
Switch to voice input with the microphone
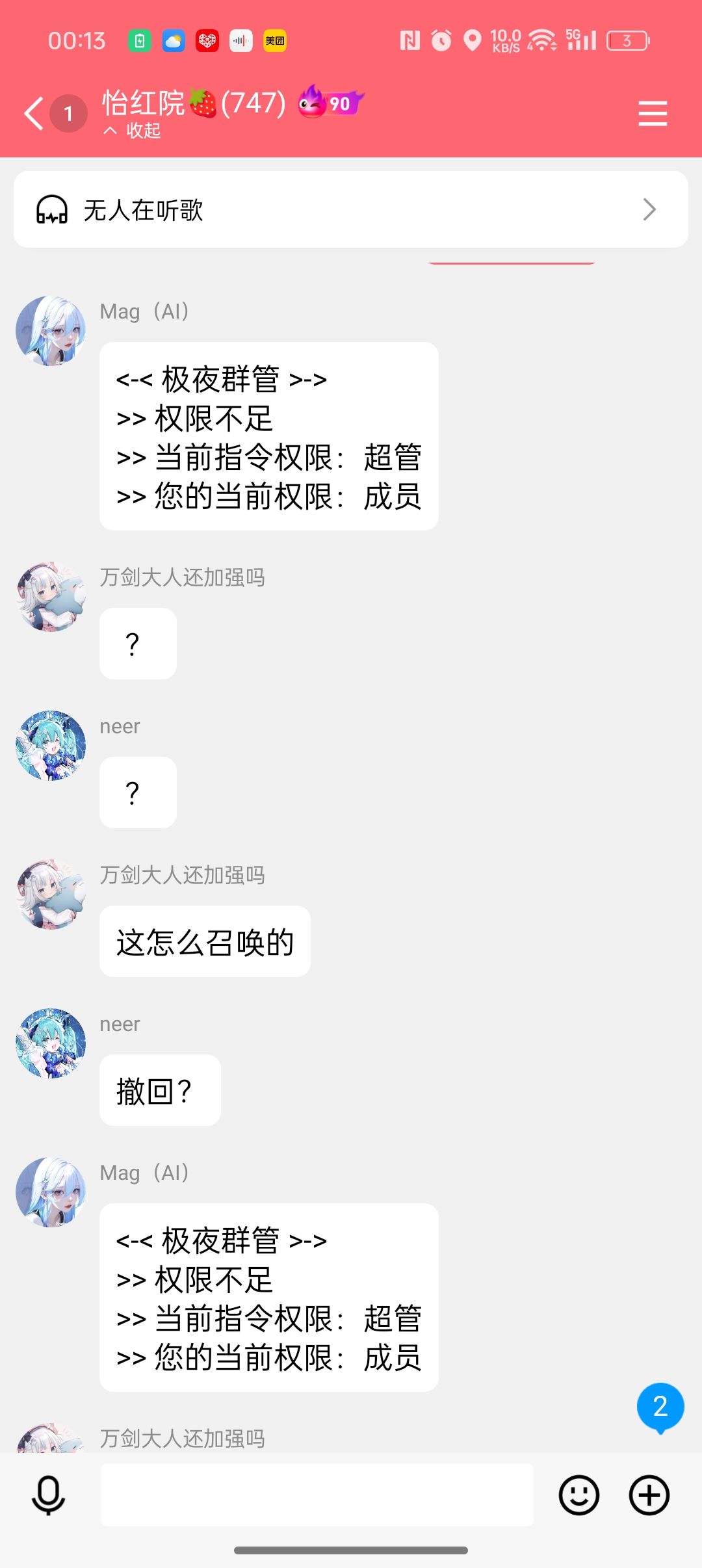coord(49,1495)
